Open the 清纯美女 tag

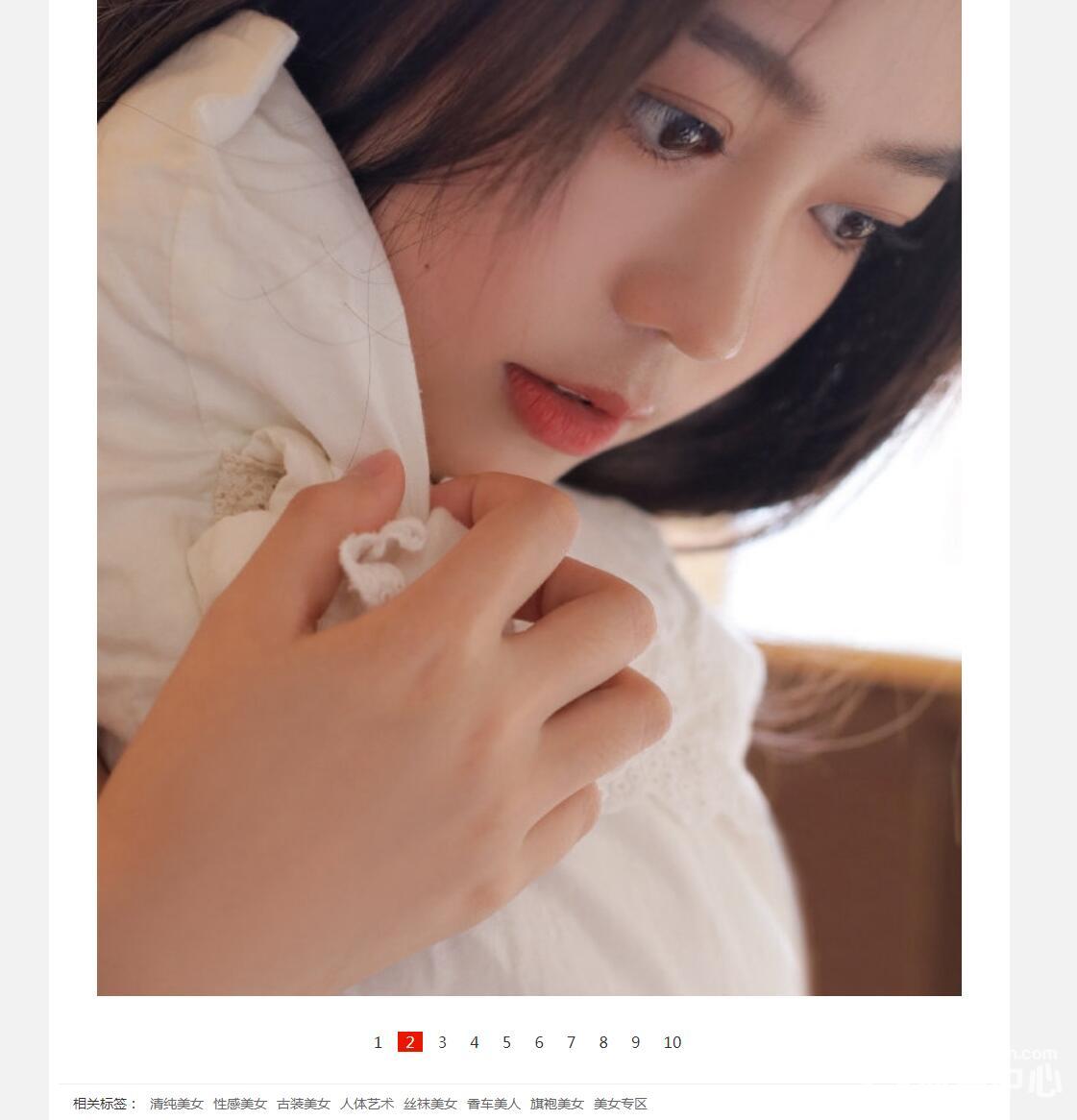point(177,1104)
